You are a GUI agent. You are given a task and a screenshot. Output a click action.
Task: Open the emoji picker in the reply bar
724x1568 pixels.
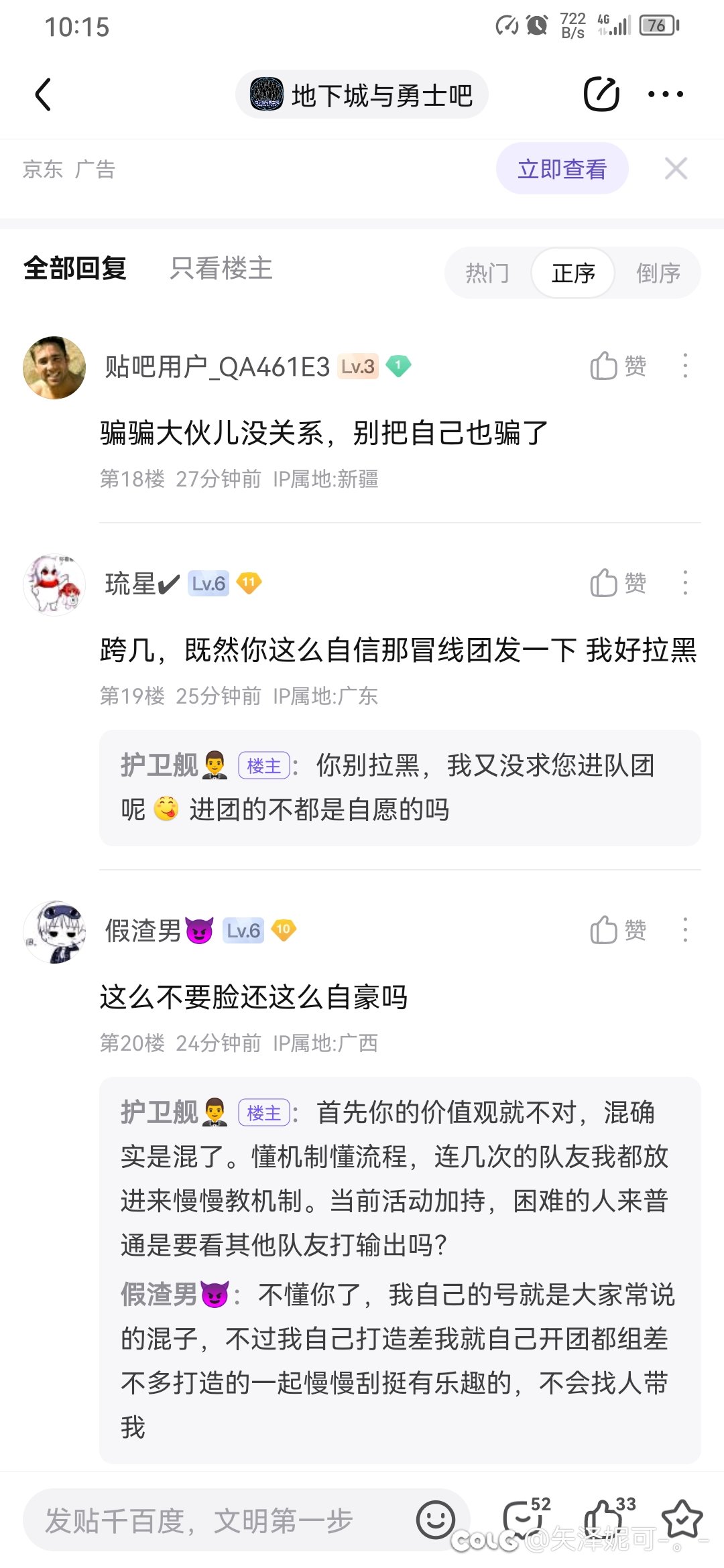[x=435, y=1520]
